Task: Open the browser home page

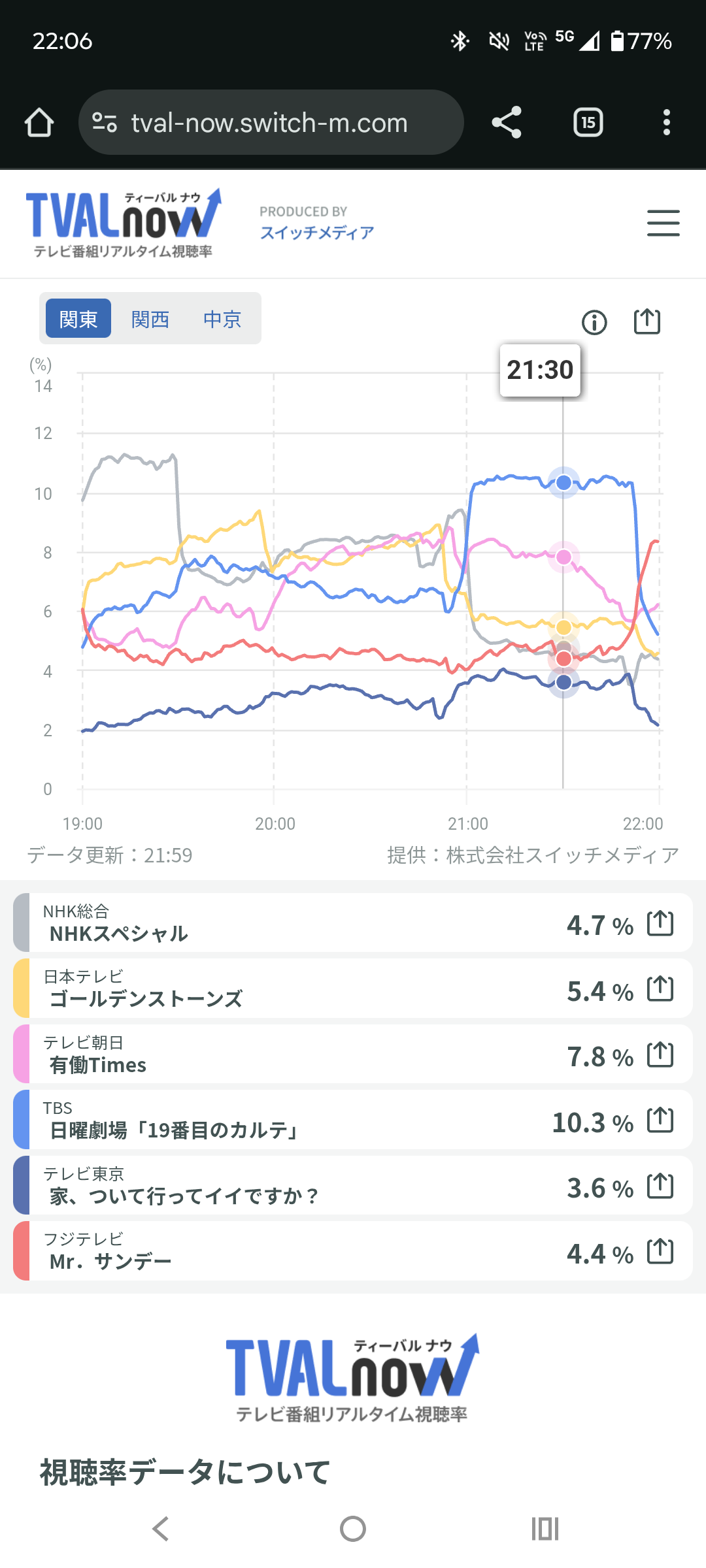Action: click(x=39, y=122)
